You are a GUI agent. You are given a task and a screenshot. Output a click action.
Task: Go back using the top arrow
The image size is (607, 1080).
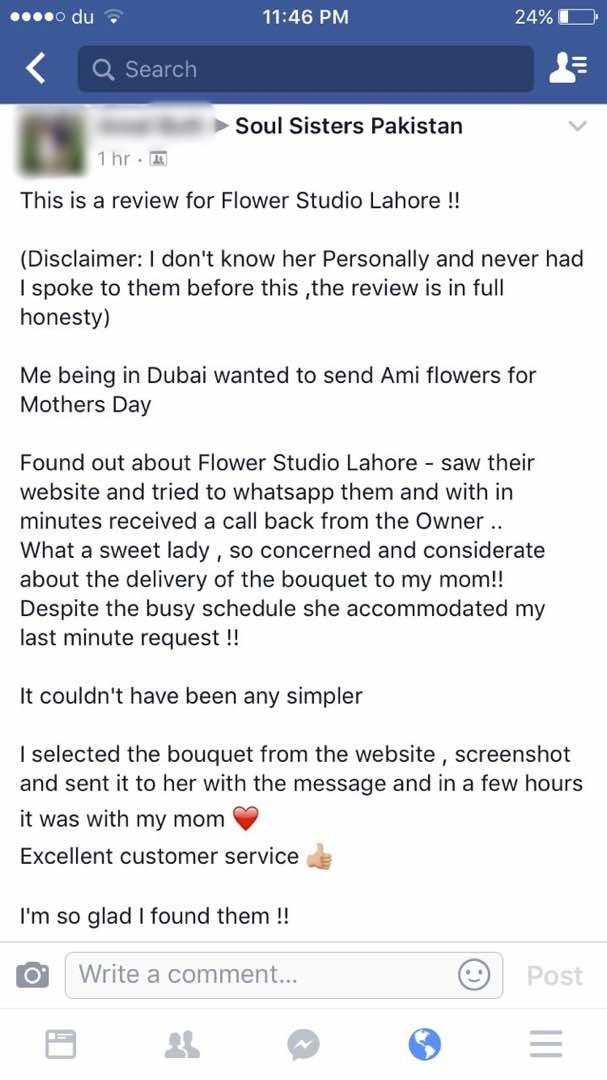coord(36,68)
